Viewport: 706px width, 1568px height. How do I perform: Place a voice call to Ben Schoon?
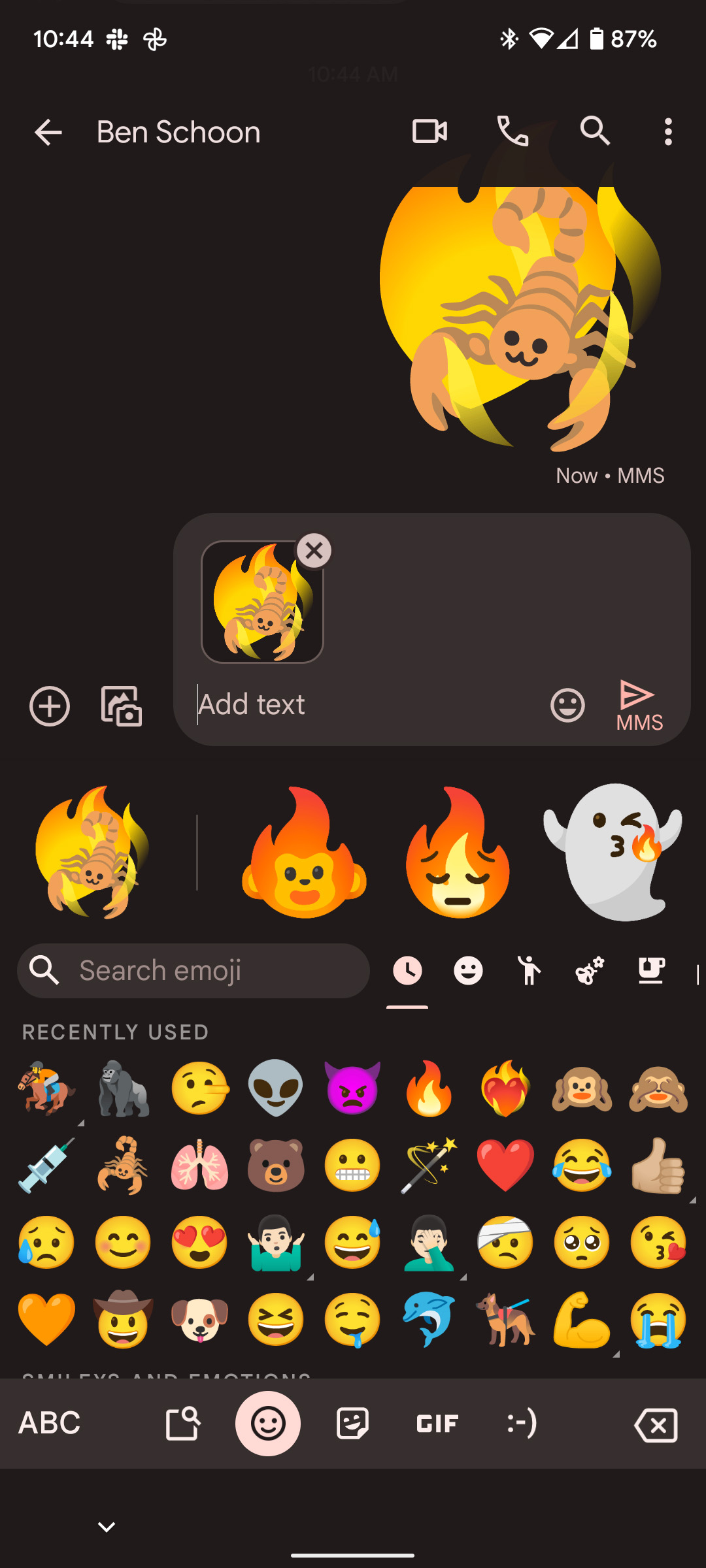tap(513, 132)
